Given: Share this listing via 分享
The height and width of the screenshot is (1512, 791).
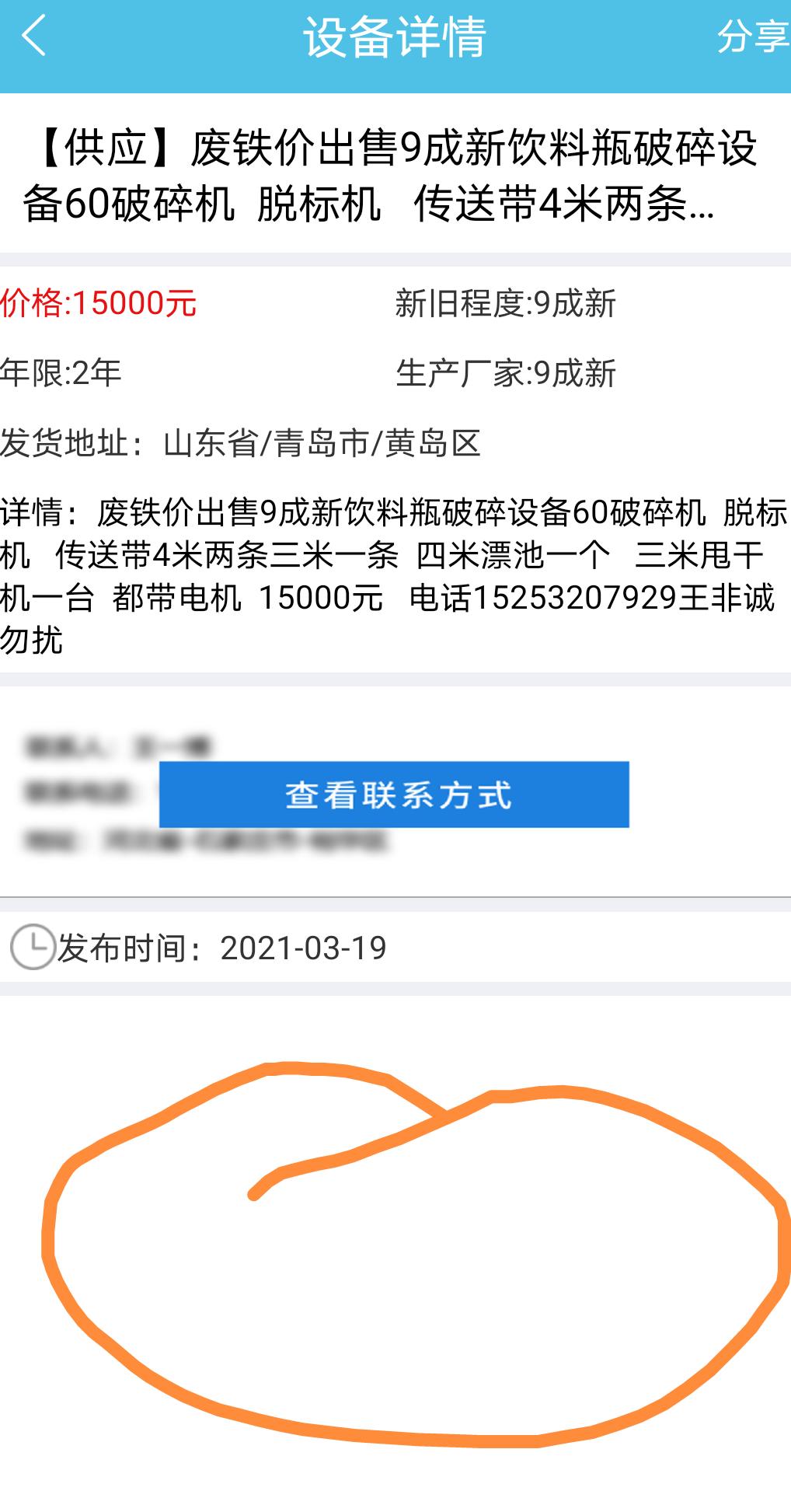Looking at the screenshot, I should point(751,37).
